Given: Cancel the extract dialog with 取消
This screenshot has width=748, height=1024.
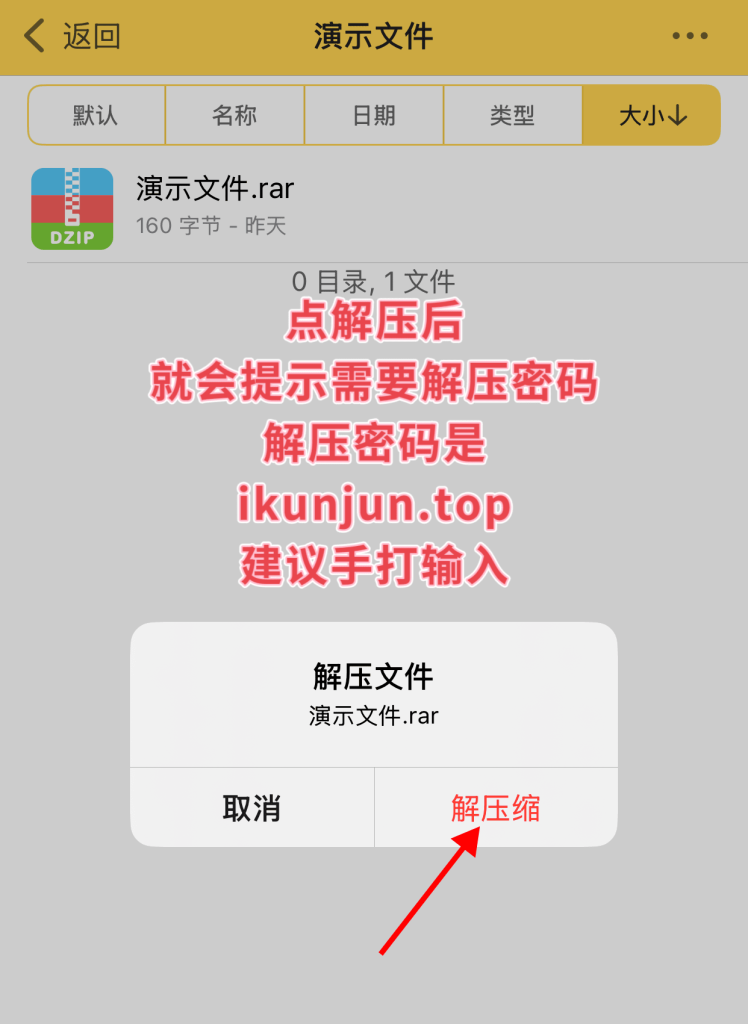Looking at the screenshot, I should pos(252,808).
